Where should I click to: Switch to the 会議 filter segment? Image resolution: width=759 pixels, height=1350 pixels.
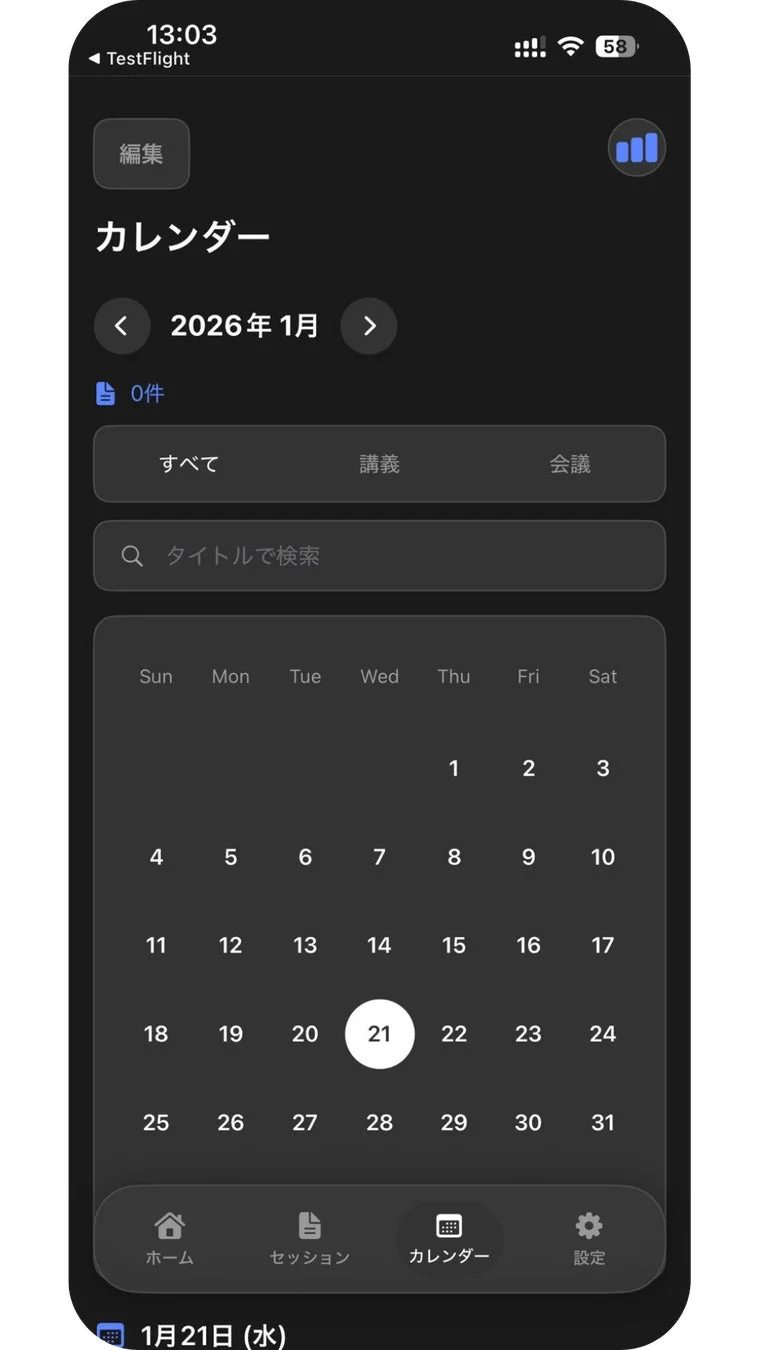570,464
